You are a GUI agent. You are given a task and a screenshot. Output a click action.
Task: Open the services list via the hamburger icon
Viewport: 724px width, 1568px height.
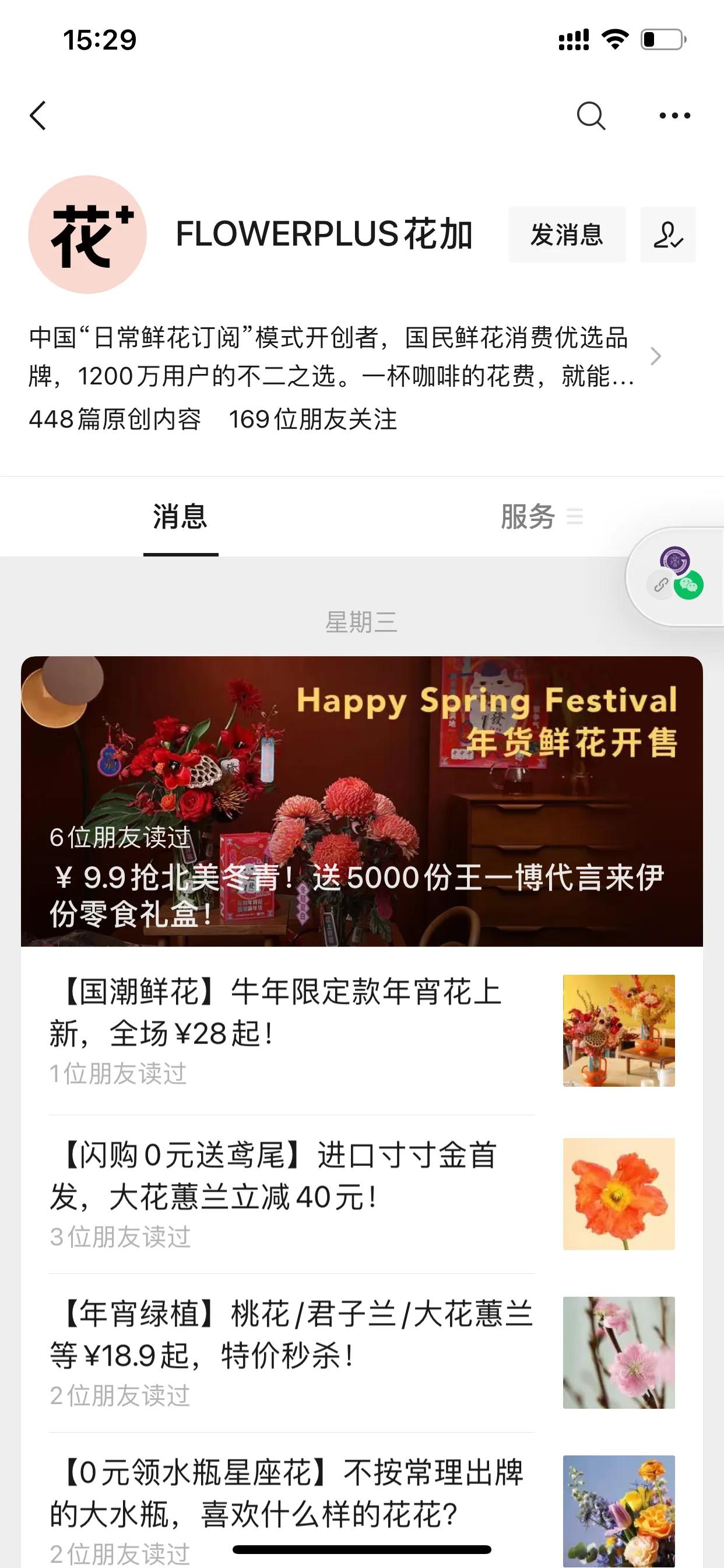[576, 517]
